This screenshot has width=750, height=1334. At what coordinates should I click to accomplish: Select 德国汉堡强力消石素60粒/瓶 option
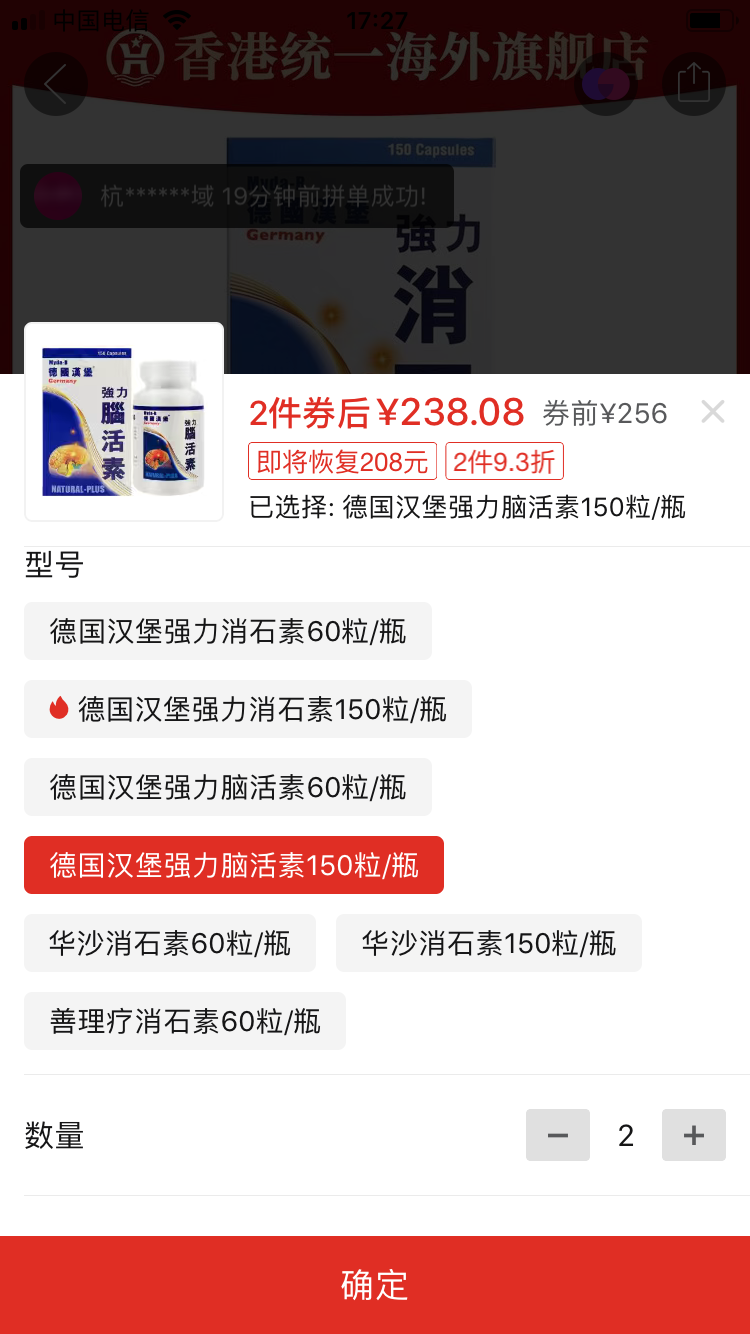tap(228, 631)
